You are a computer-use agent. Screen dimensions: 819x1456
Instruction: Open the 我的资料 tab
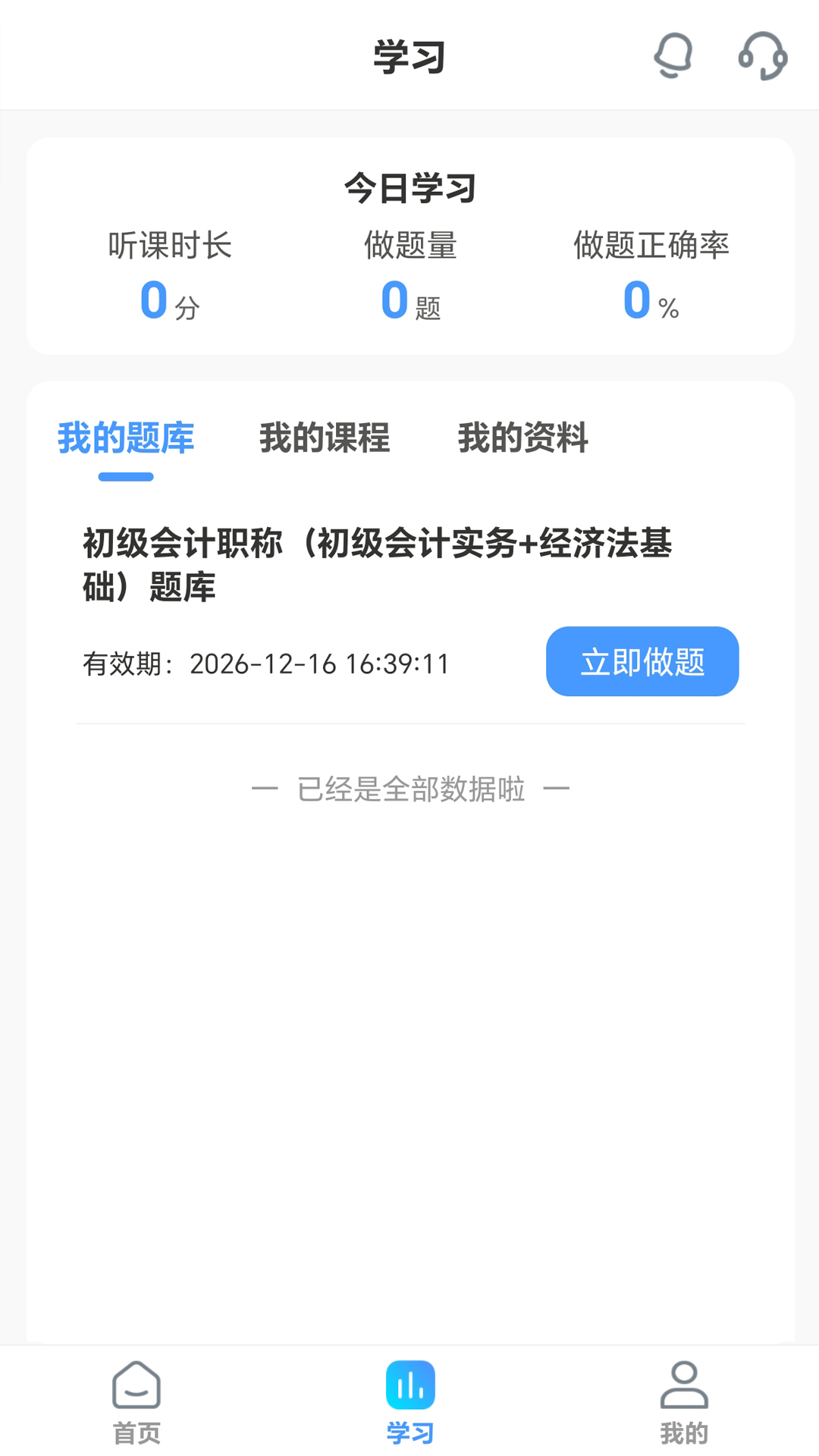coord(524,440)
